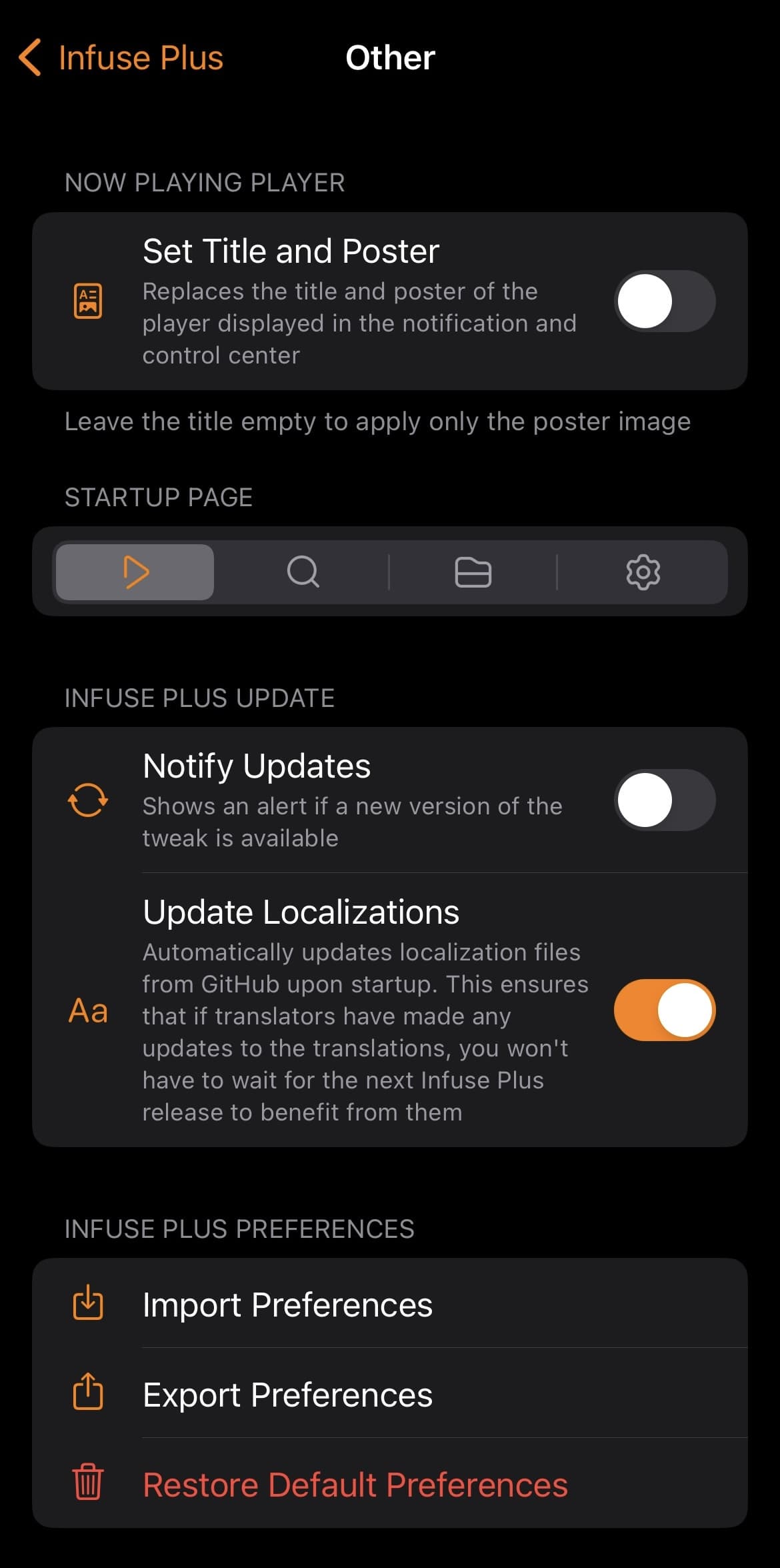
Task: Select the folder icon startup page
Action: (x=473, y=572)
